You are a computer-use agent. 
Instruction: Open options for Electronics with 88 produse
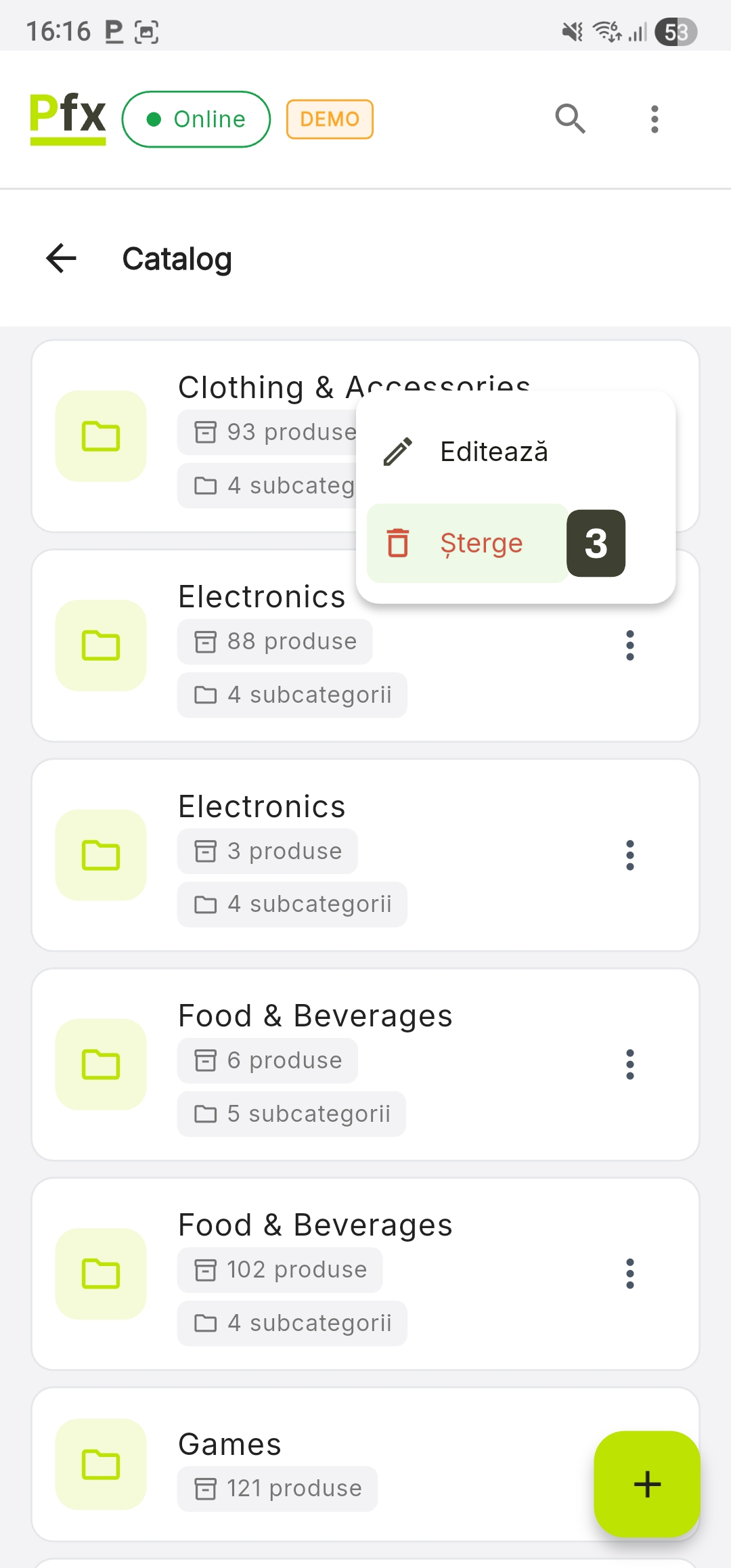(x=630, y=645)
